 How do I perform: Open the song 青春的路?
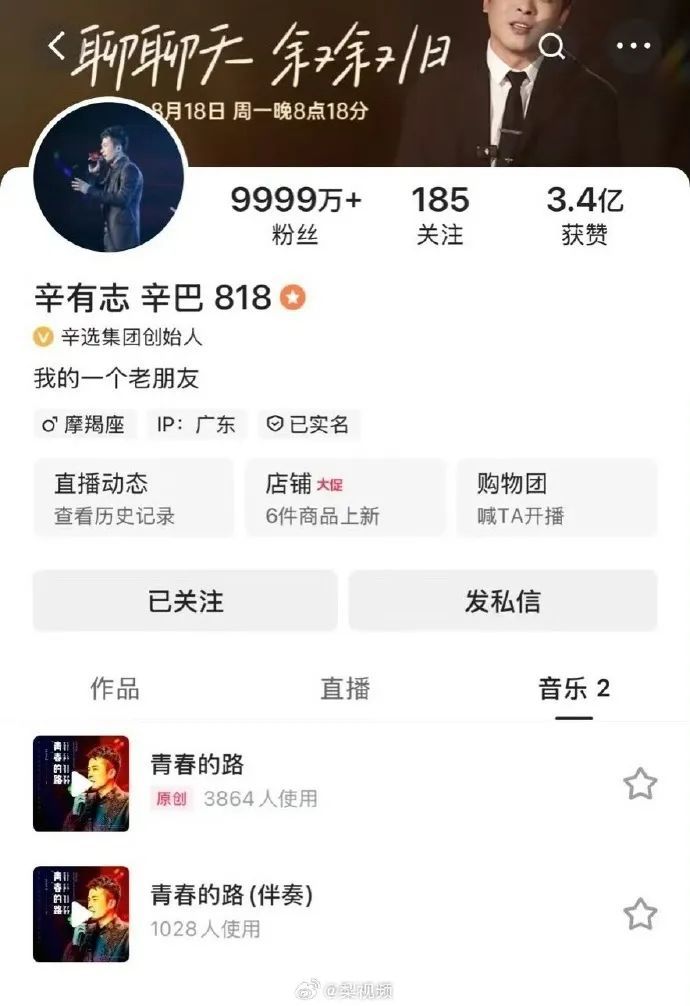pos(197,765)
